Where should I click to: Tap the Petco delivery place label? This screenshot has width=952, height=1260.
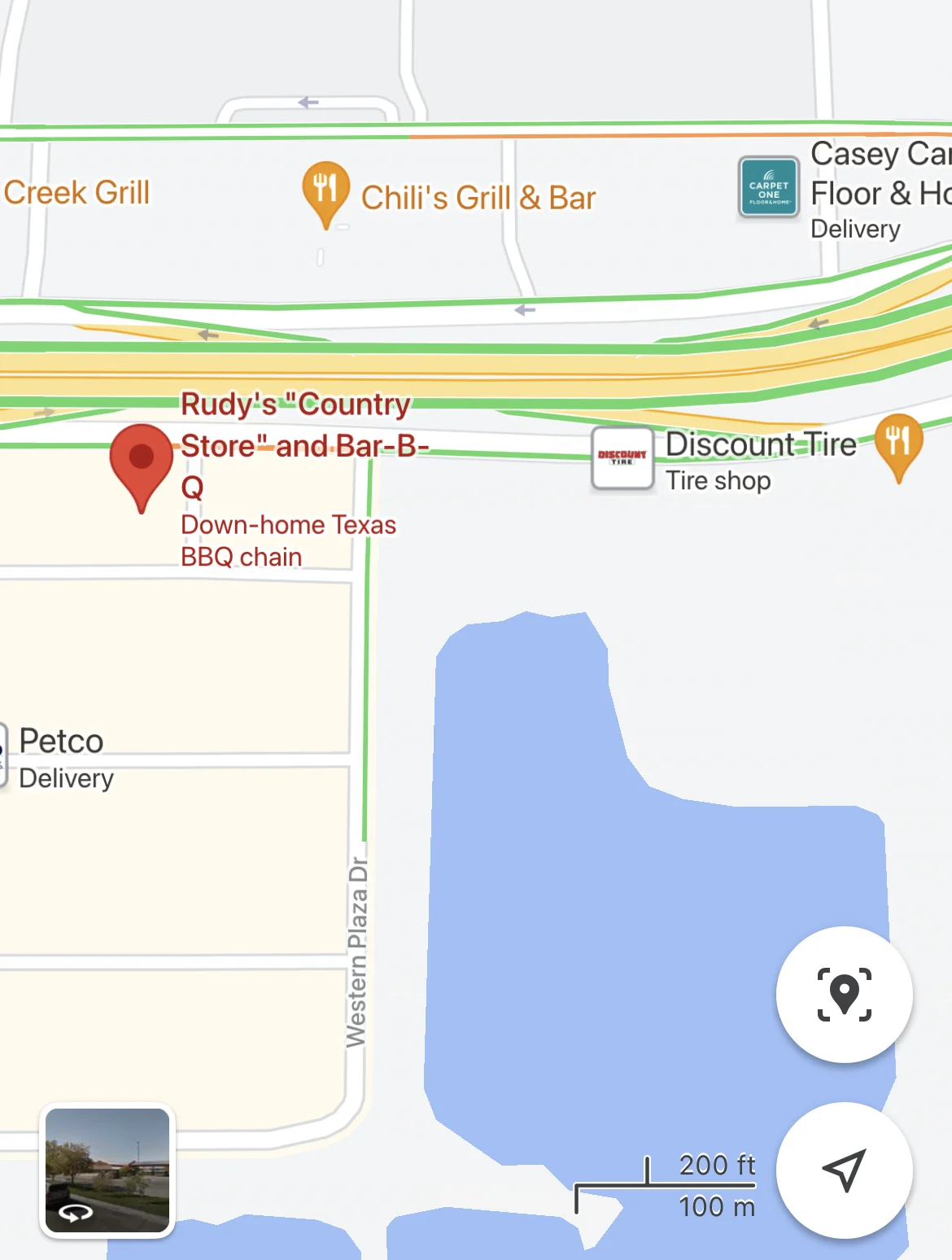(61, 755)
